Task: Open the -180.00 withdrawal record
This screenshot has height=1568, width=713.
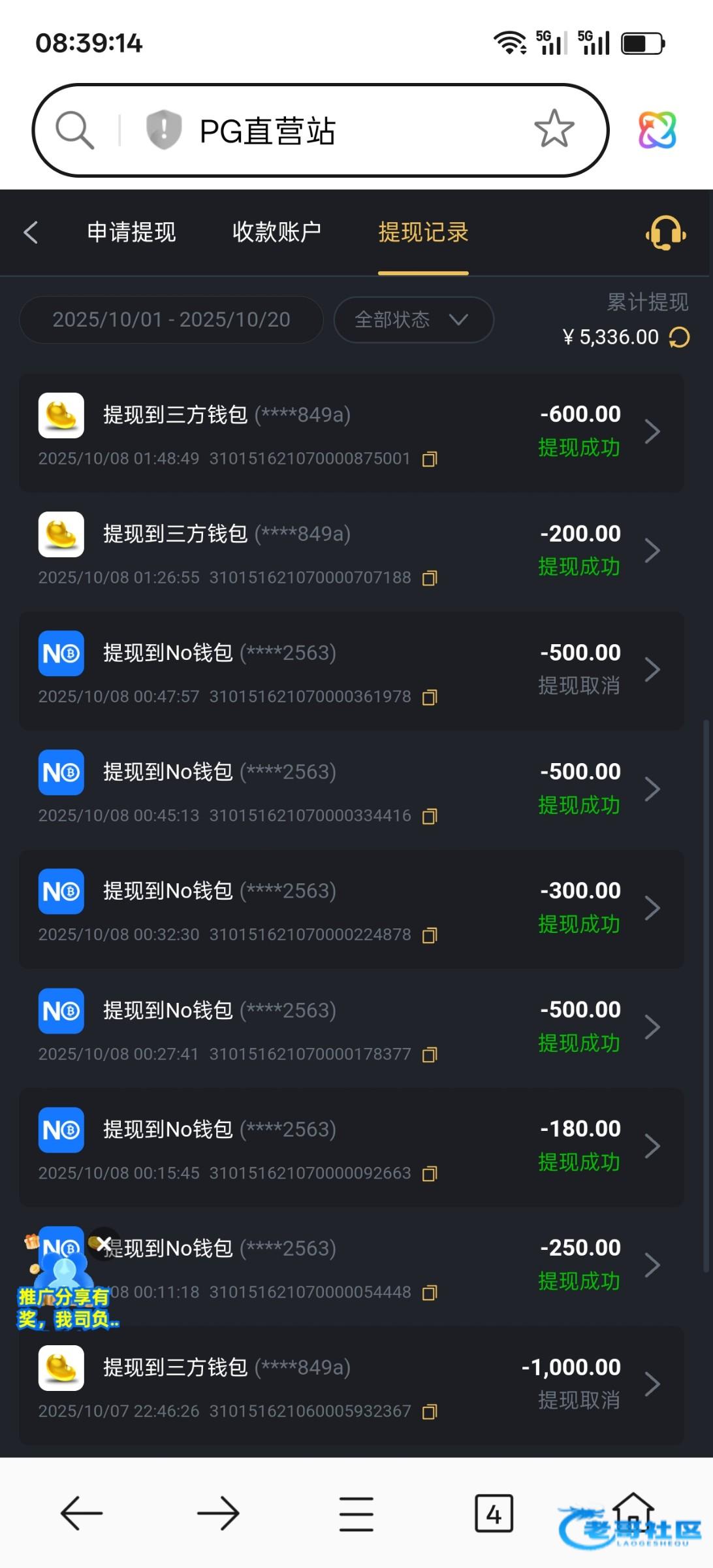Action: (x=351, y=1147)
